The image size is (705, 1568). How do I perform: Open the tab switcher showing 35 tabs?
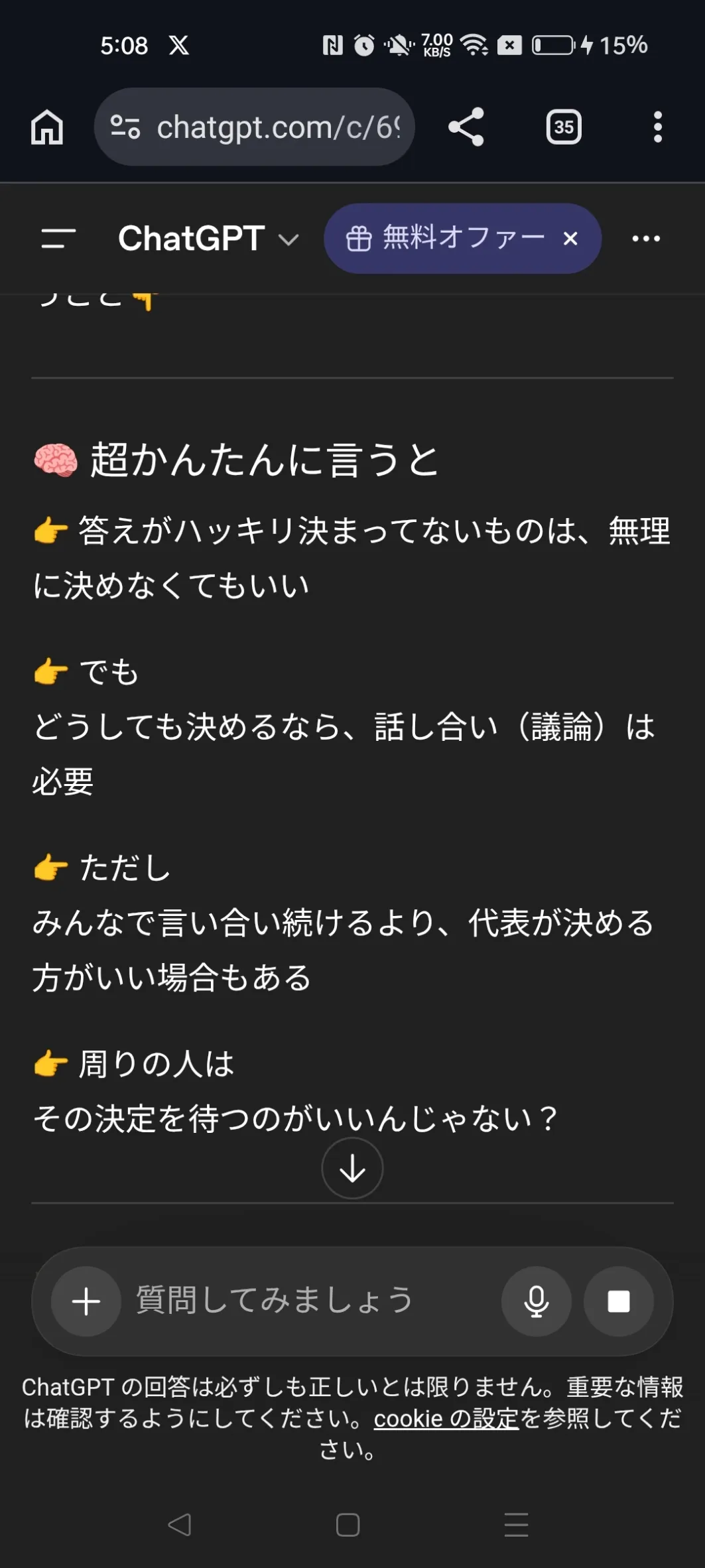563,127
